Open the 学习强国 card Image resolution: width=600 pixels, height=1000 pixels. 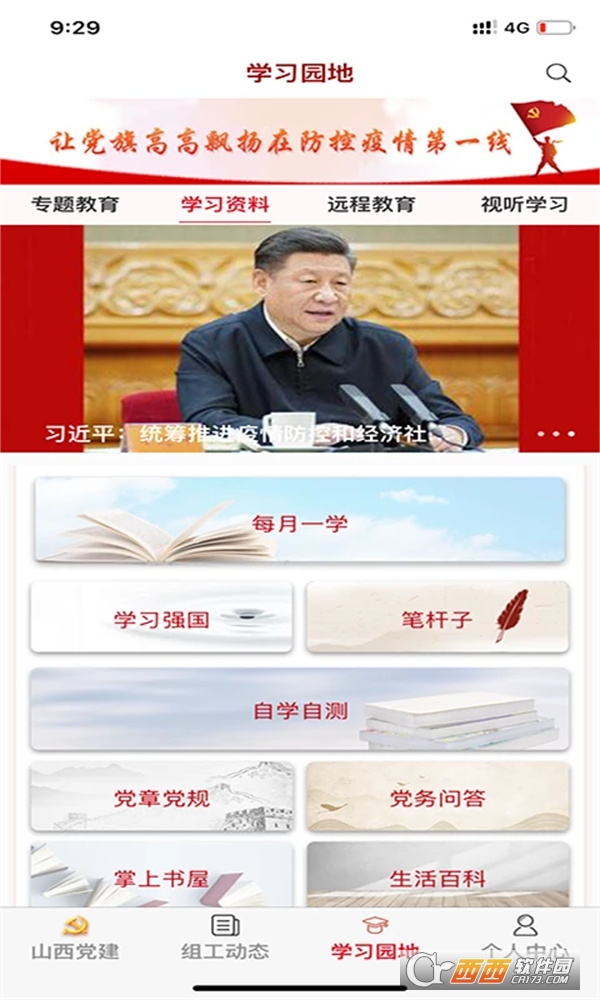pos(162,617)
